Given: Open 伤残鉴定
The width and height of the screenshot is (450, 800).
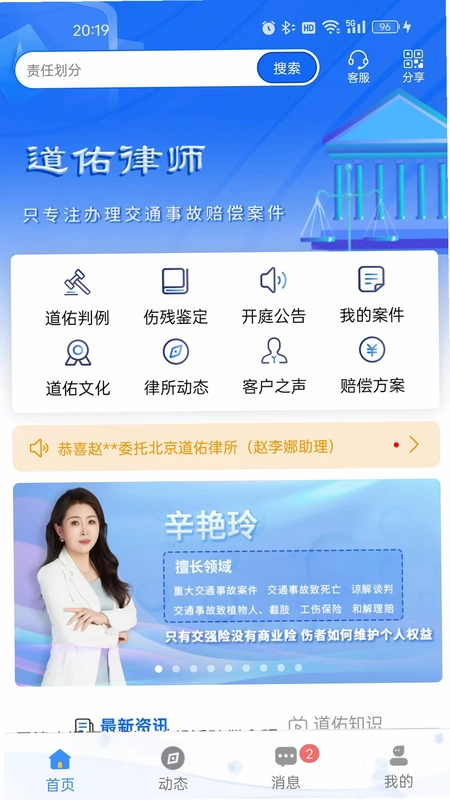Looking at the screenshot, I should pos(176,297).
